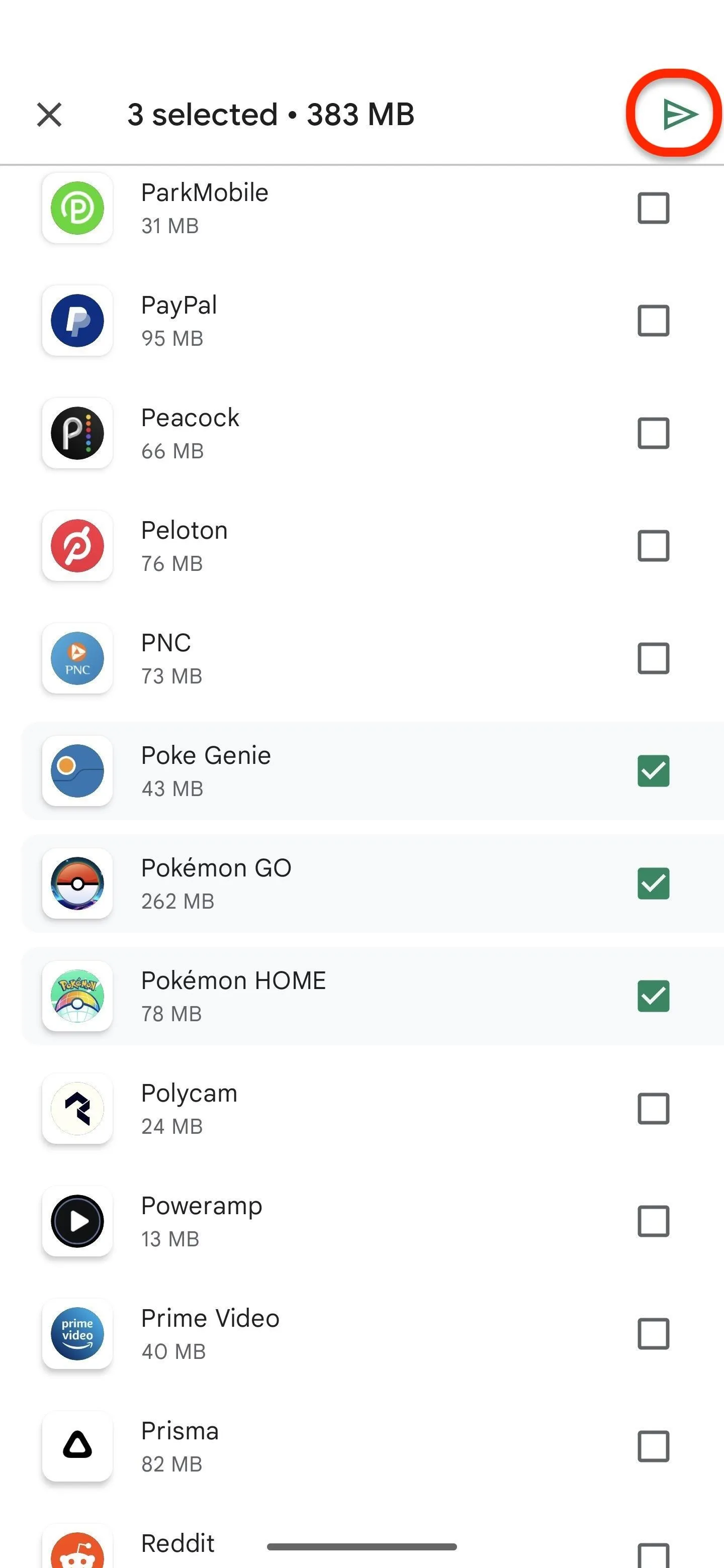The image size is (724, 1568).
Task: Select the Peloton app
Action: pyautogui.click(x=654, y=546)
